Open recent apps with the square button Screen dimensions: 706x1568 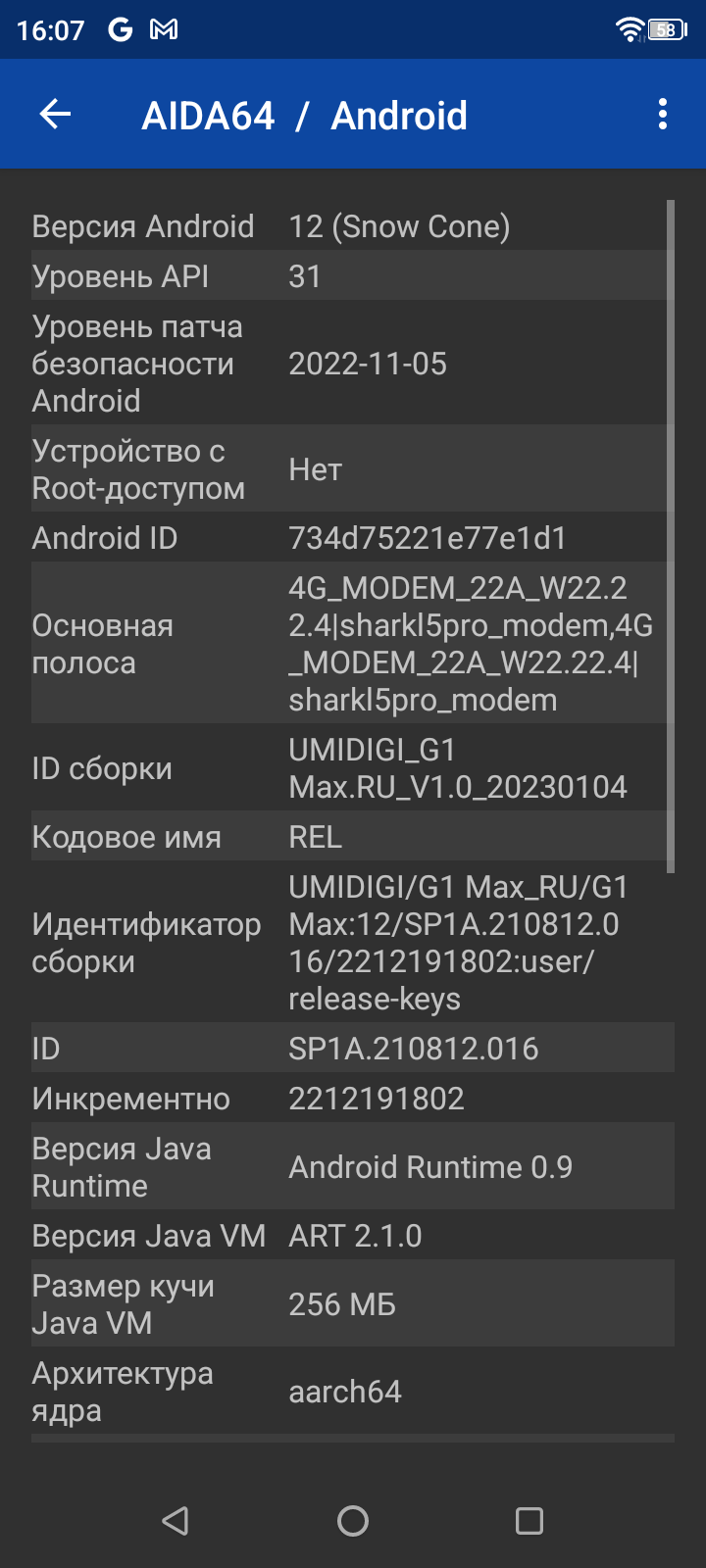click(x=529, y=1520)
